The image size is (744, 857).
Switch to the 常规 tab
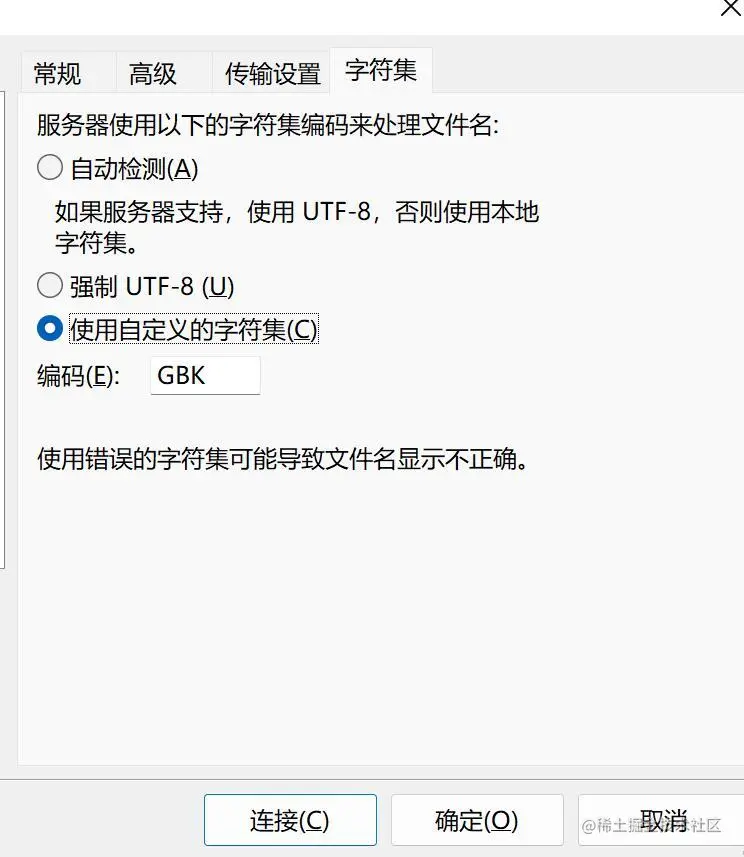point(58,74)
